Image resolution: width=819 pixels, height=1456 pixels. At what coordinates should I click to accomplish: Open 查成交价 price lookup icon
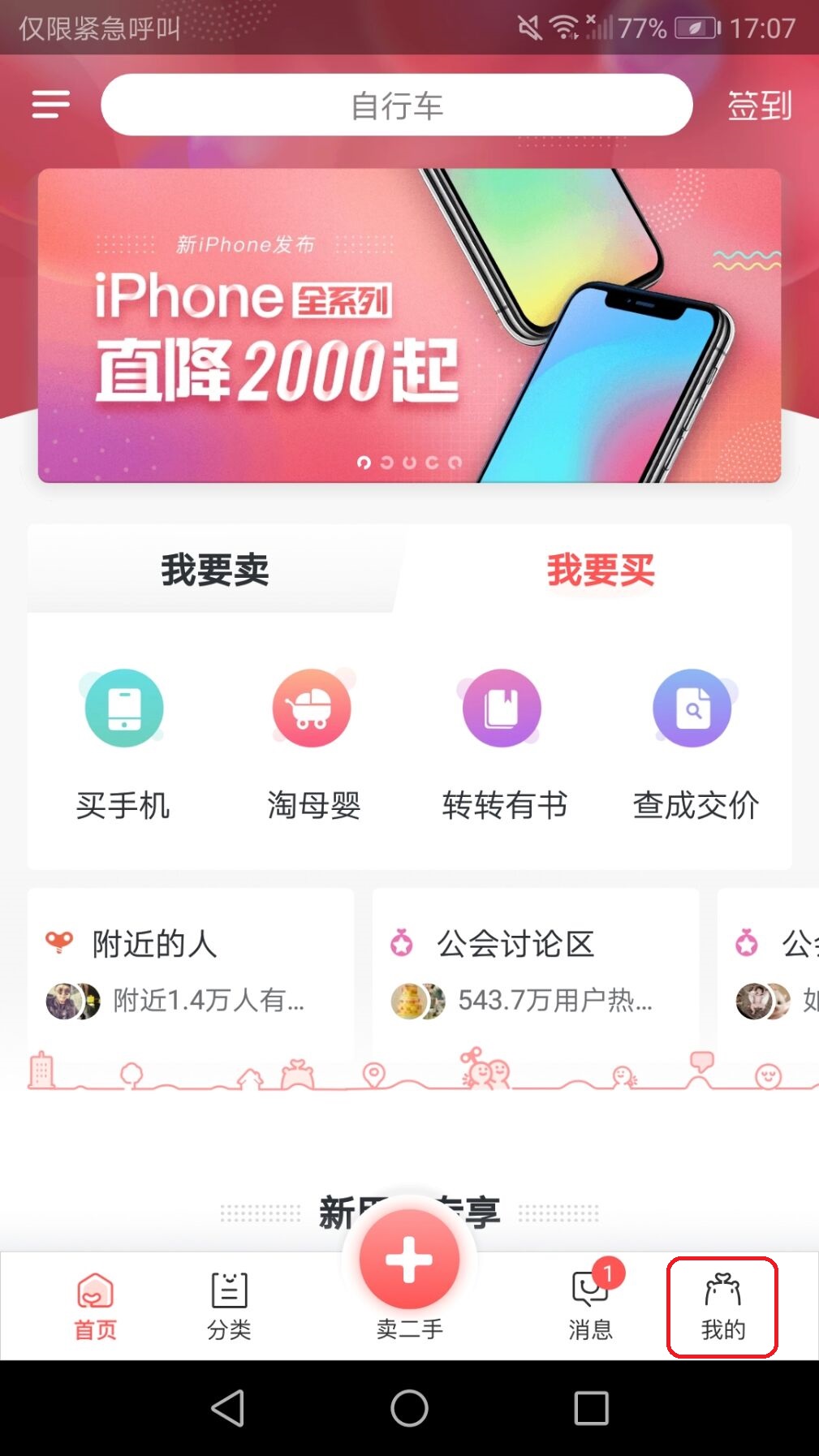coord(692,707)
